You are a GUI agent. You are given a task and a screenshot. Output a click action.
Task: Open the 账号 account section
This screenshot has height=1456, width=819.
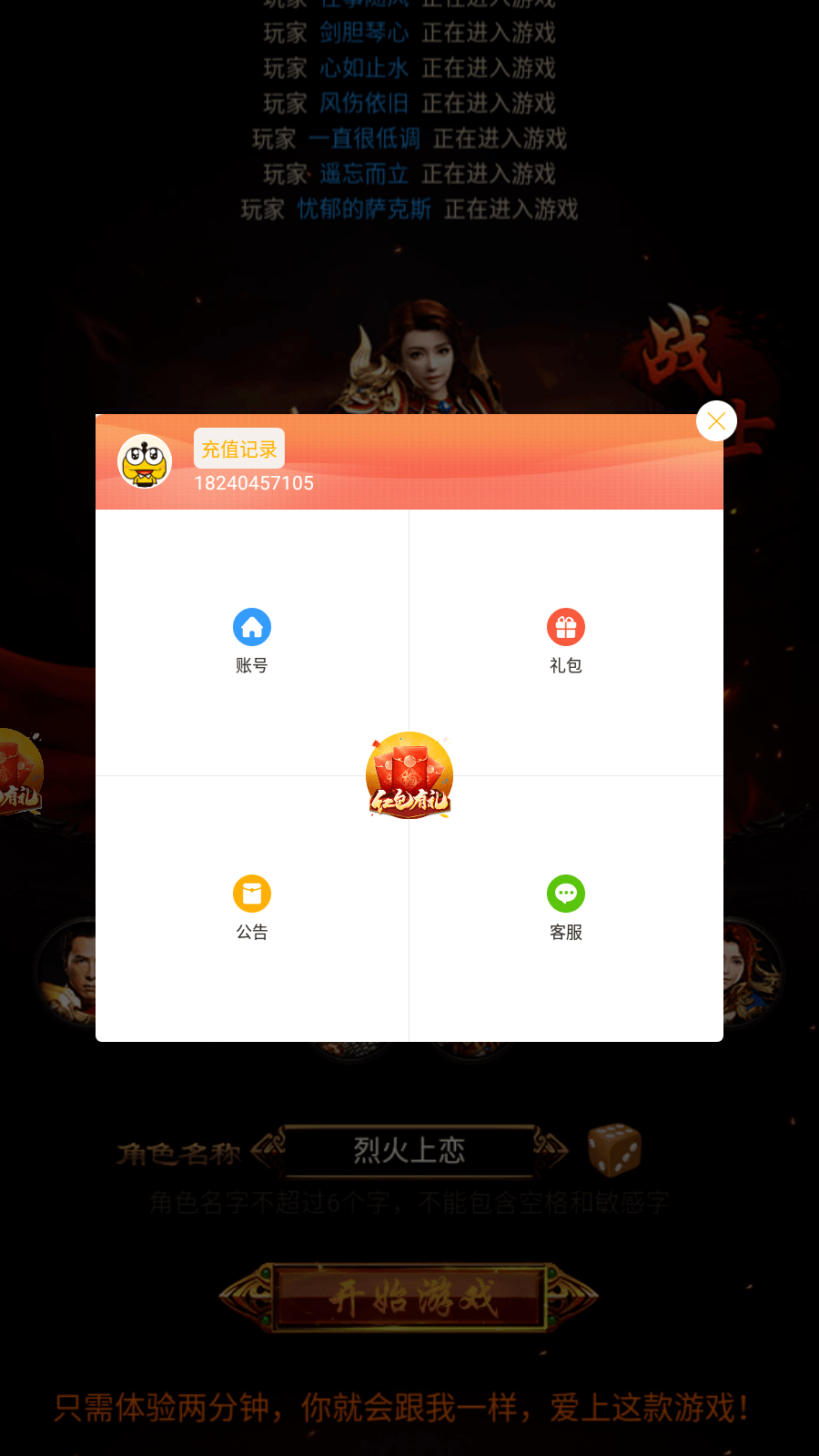(252, 641)
